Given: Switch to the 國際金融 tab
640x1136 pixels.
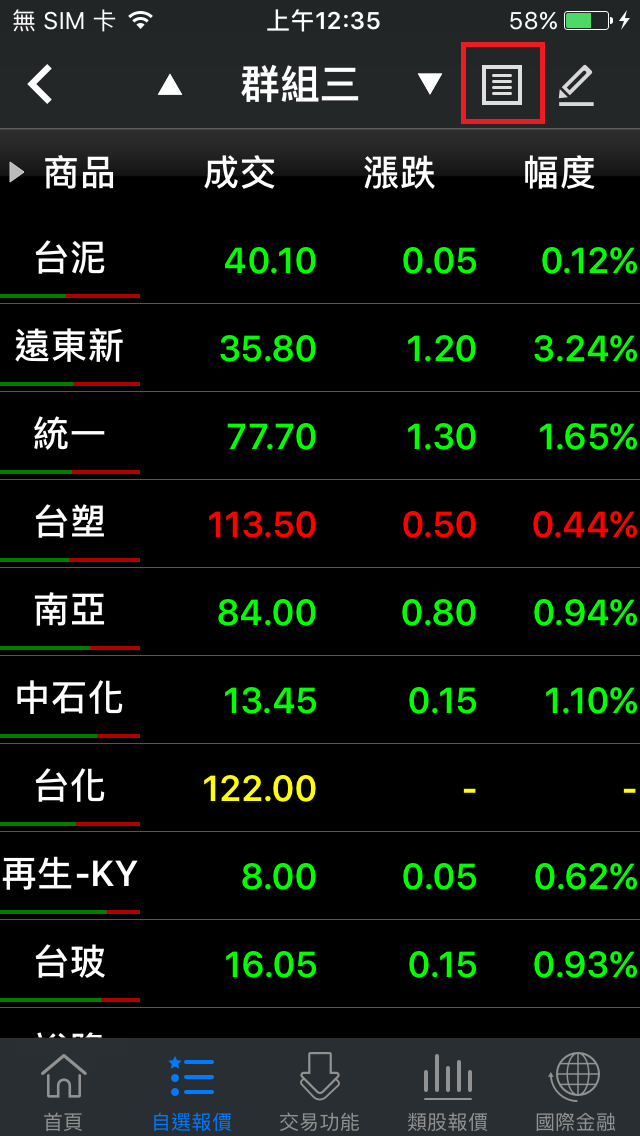Looking at the screenshot, I should point(575,1090).
